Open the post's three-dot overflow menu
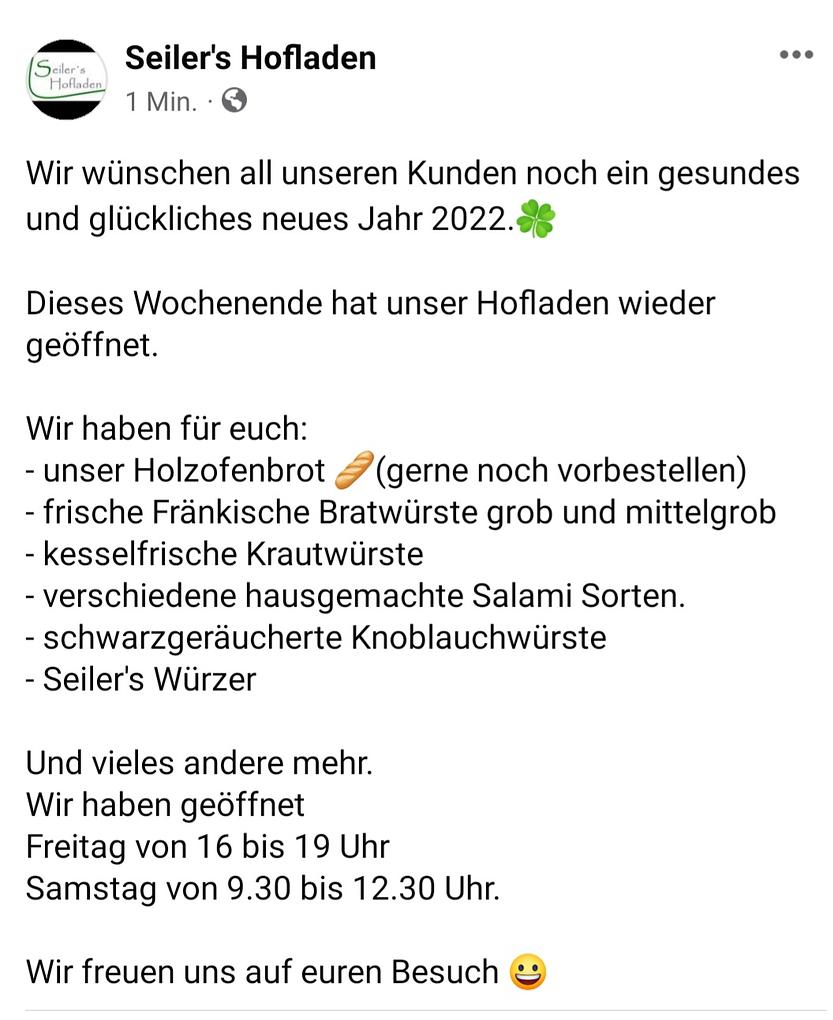 pos(795,56)
